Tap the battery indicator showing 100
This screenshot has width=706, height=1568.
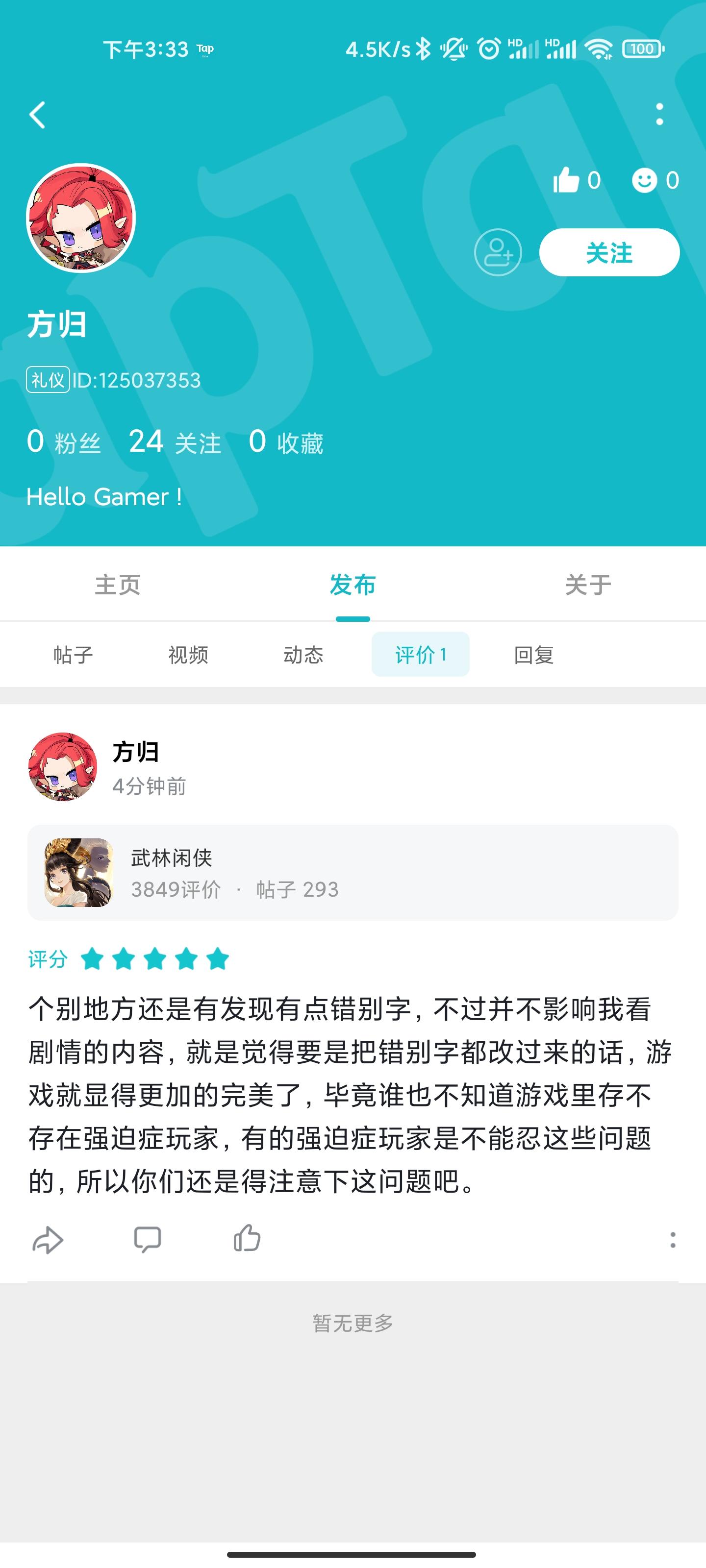click(643, 49)
